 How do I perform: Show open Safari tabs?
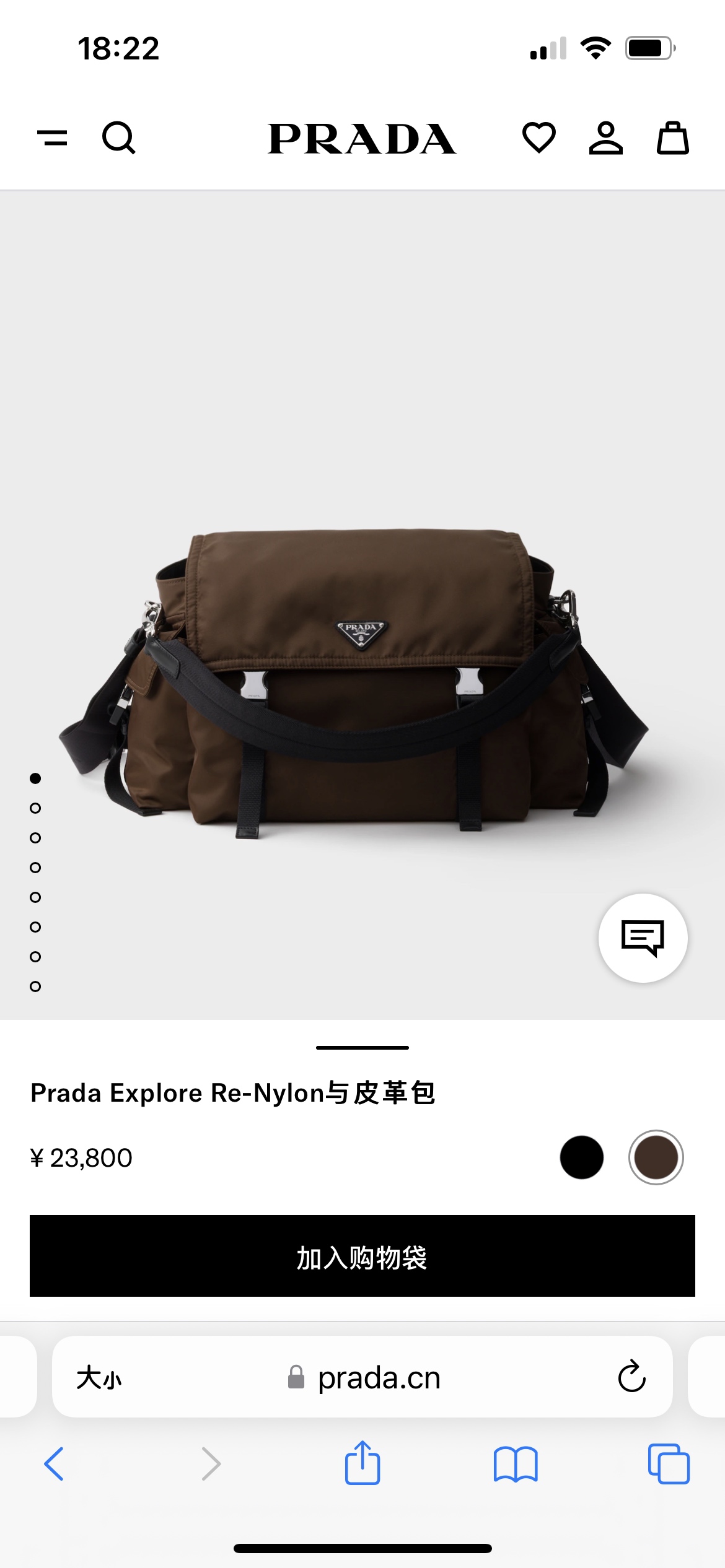point(669,1464)
